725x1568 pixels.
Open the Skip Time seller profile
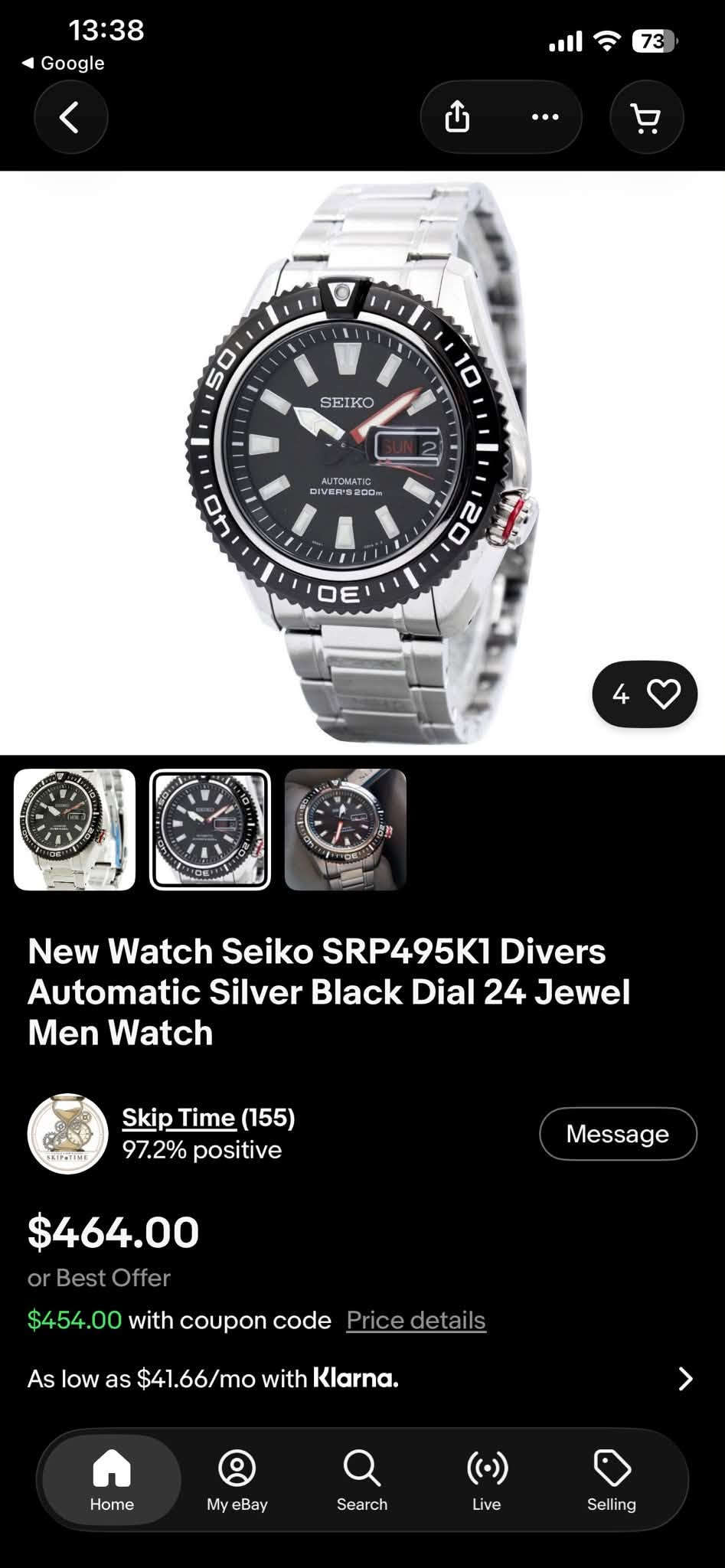tap(178, 1118)
